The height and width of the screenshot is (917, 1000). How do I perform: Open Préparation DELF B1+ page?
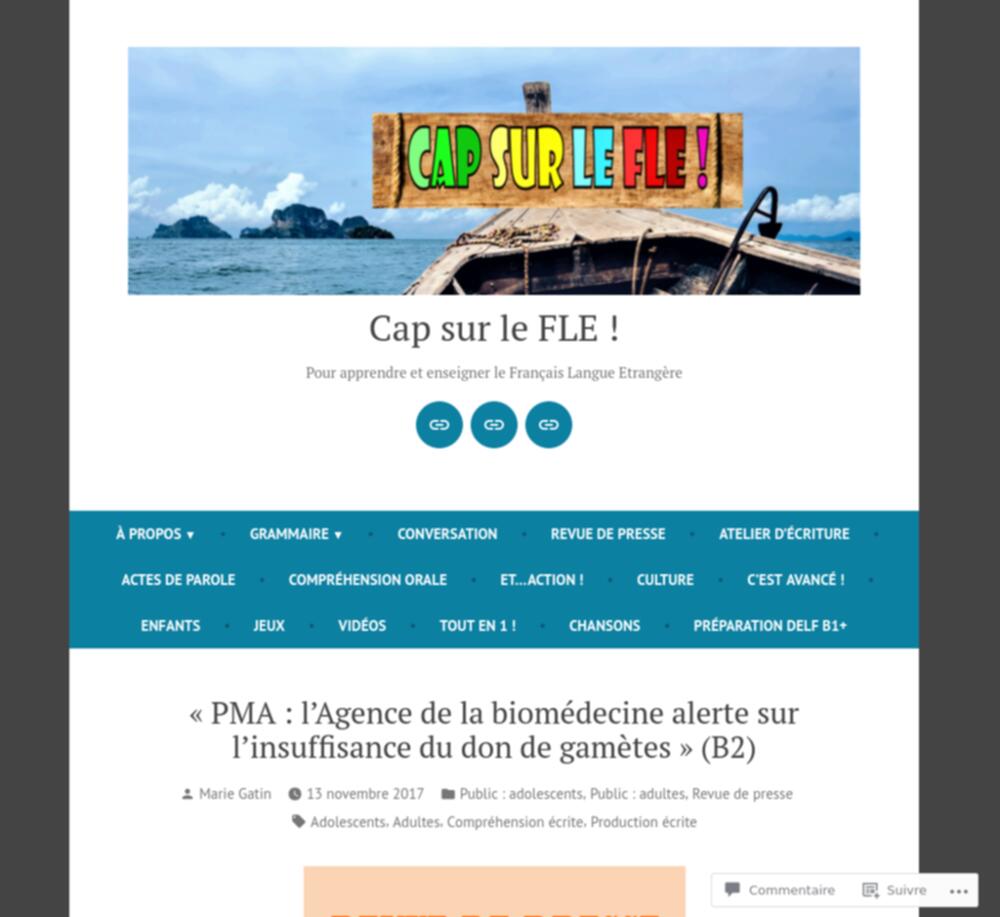(x=769, y=626)
